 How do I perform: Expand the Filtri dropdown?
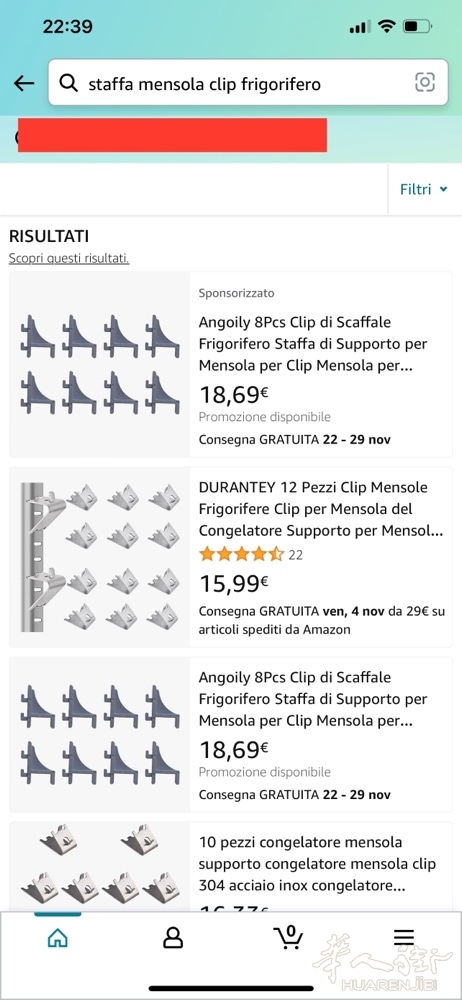coord(424,189)
